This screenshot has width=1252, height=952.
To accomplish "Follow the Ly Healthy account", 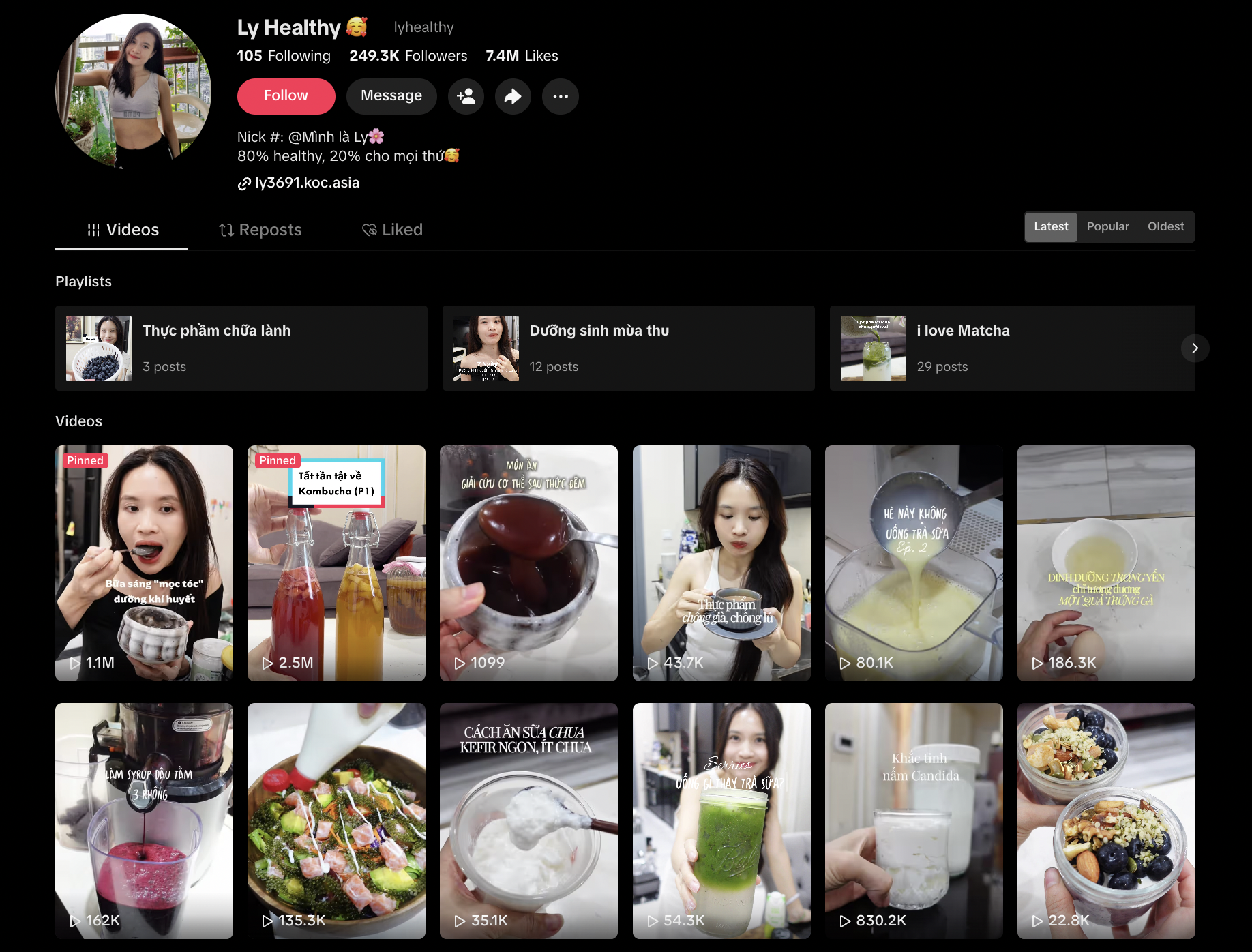I will tap(286, 96).
